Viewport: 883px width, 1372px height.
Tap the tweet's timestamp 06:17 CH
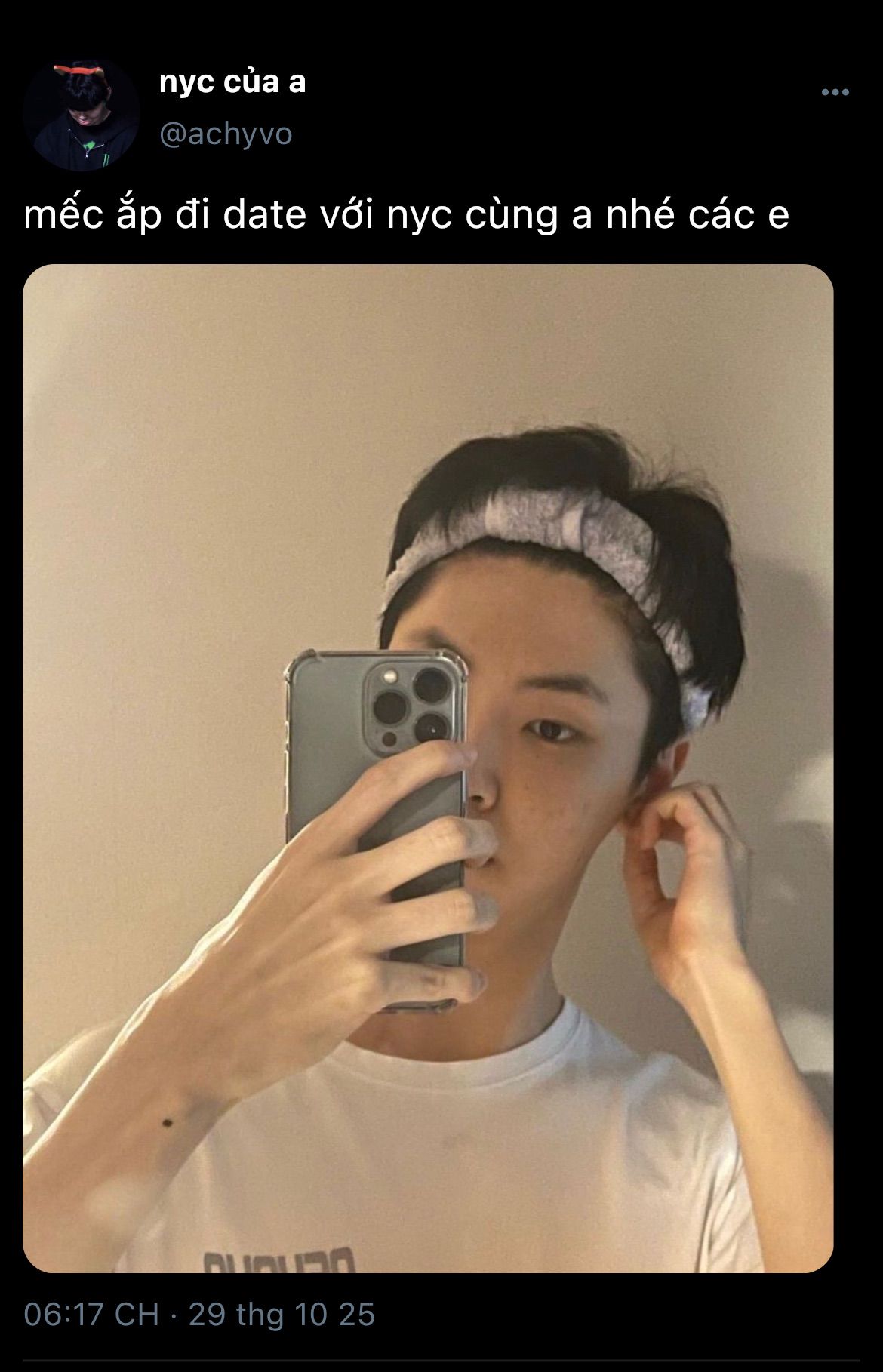click(91, 1315)
